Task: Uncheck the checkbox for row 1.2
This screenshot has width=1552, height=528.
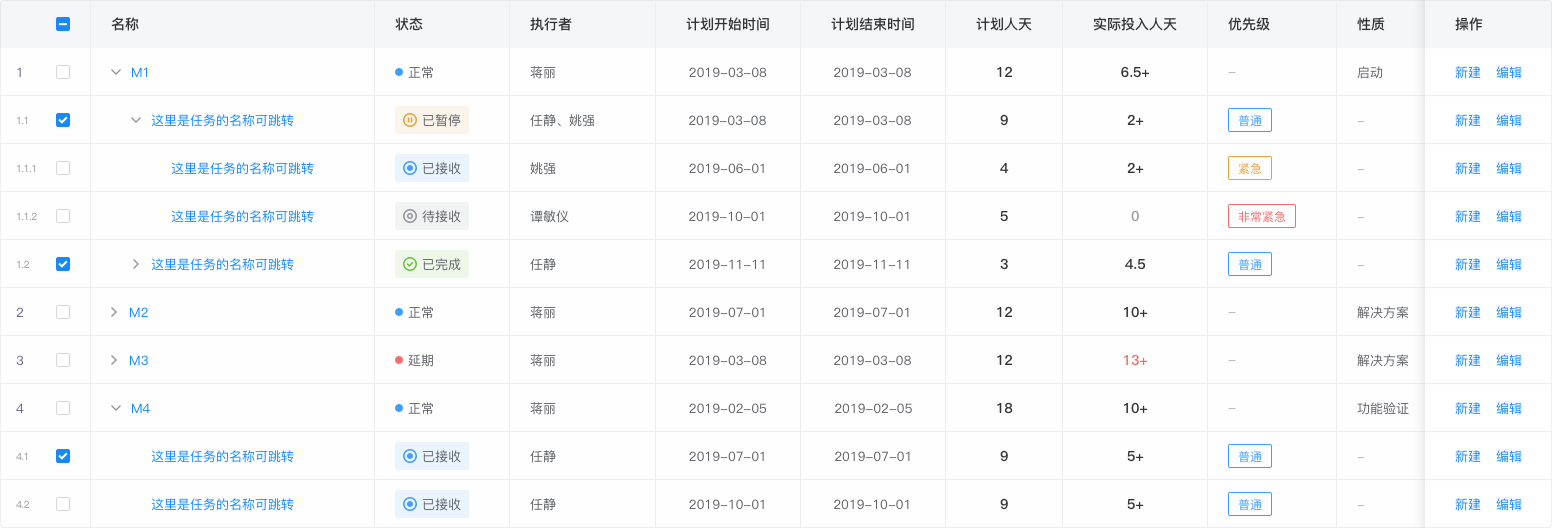Action: click(x=63, y=264)
